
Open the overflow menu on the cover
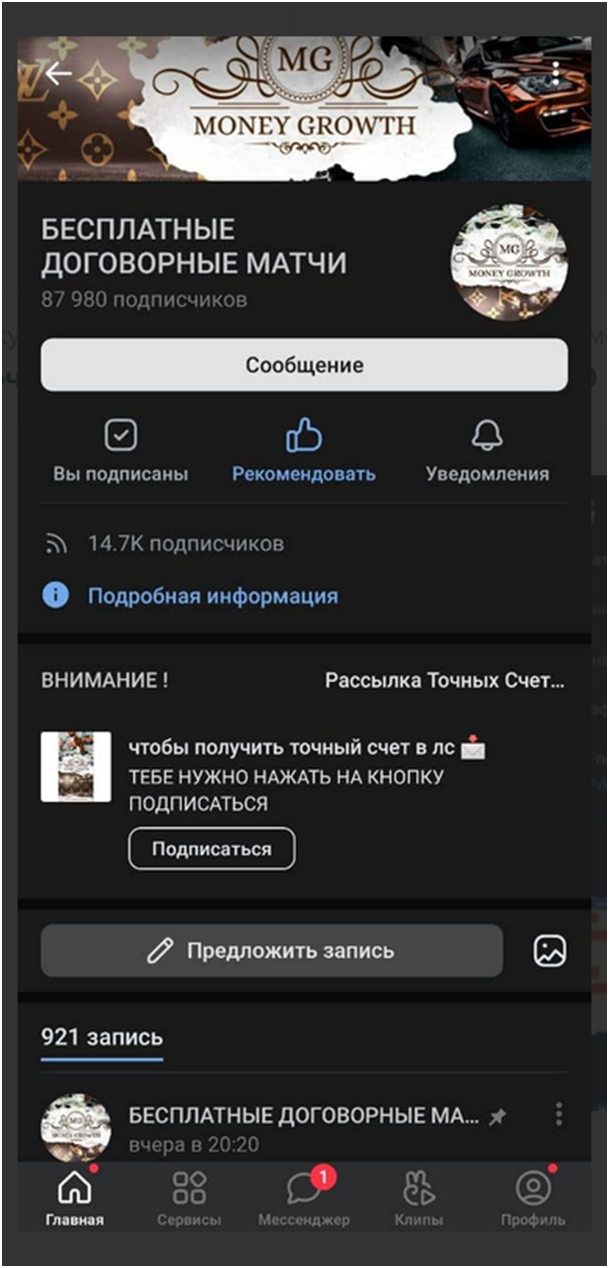556,74
